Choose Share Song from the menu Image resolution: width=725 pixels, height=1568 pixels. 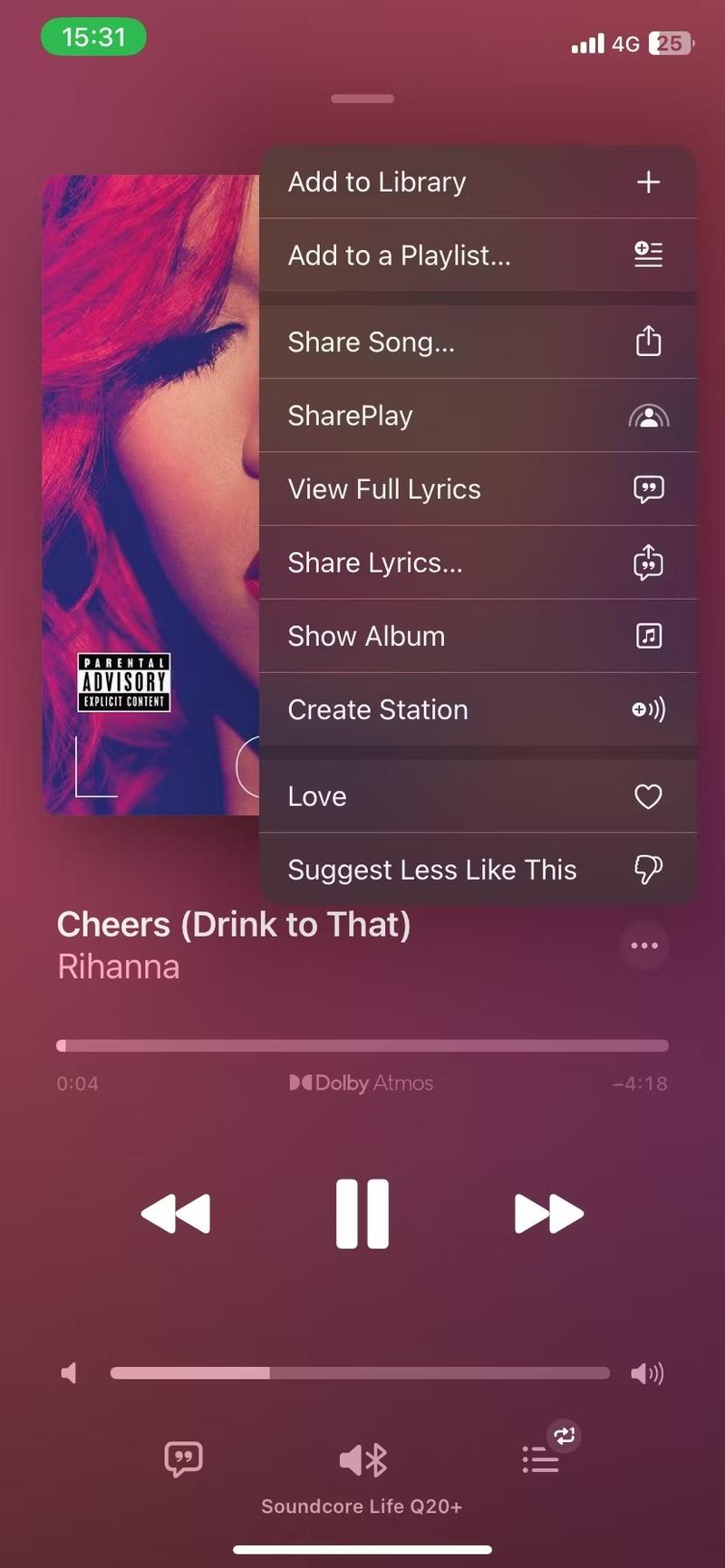[477, 342]
